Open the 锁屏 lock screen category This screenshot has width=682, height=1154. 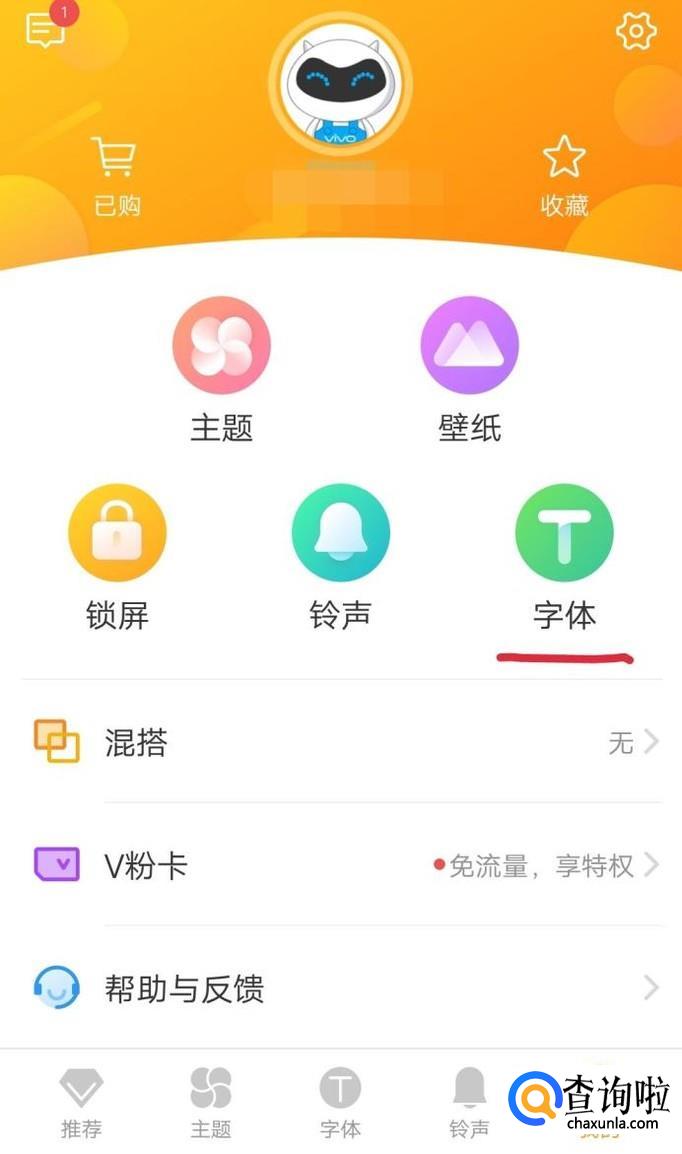[117, 533]
